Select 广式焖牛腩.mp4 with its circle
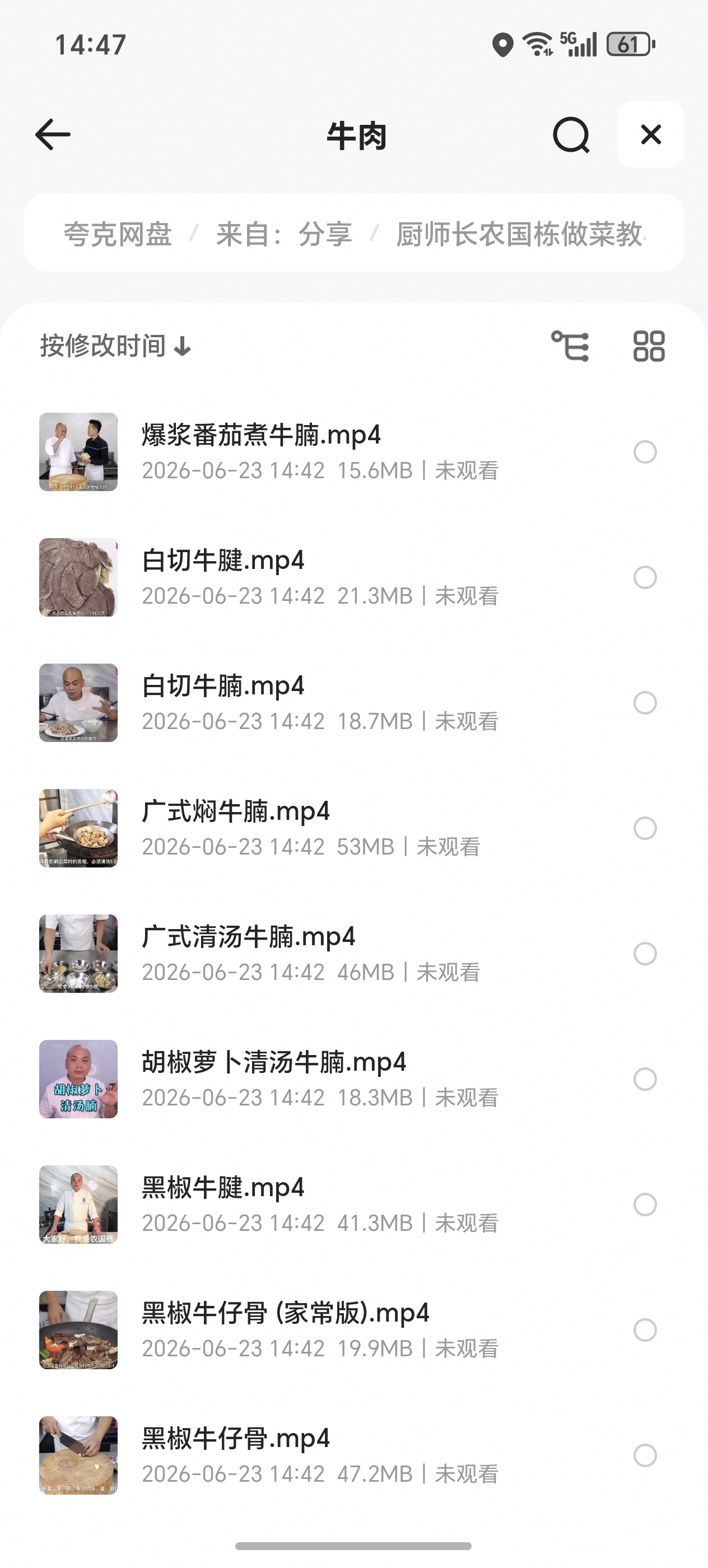The width and height of the screenshot is (708, 1568). pos(645,828)
